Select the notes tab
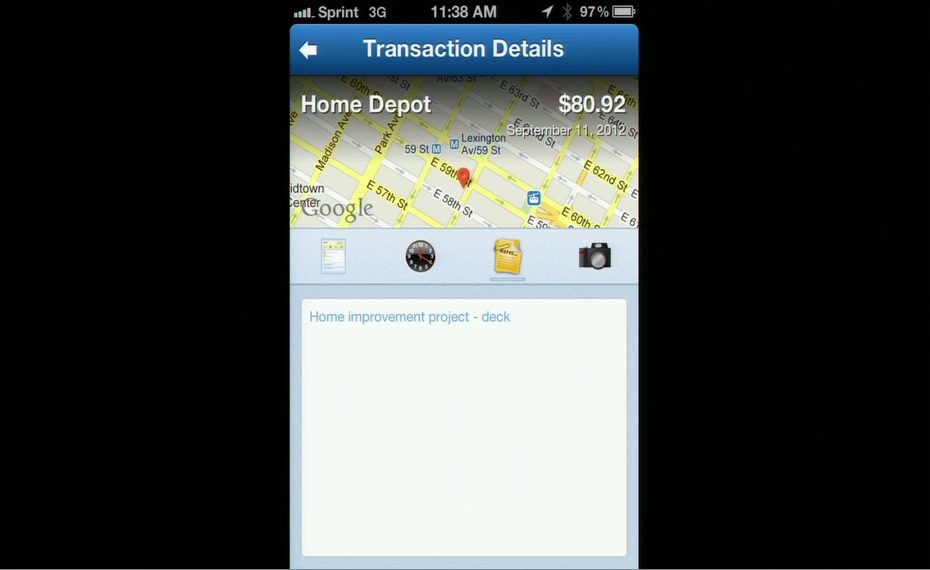This screenshot has height=570, width=930. tap(507, 257)
